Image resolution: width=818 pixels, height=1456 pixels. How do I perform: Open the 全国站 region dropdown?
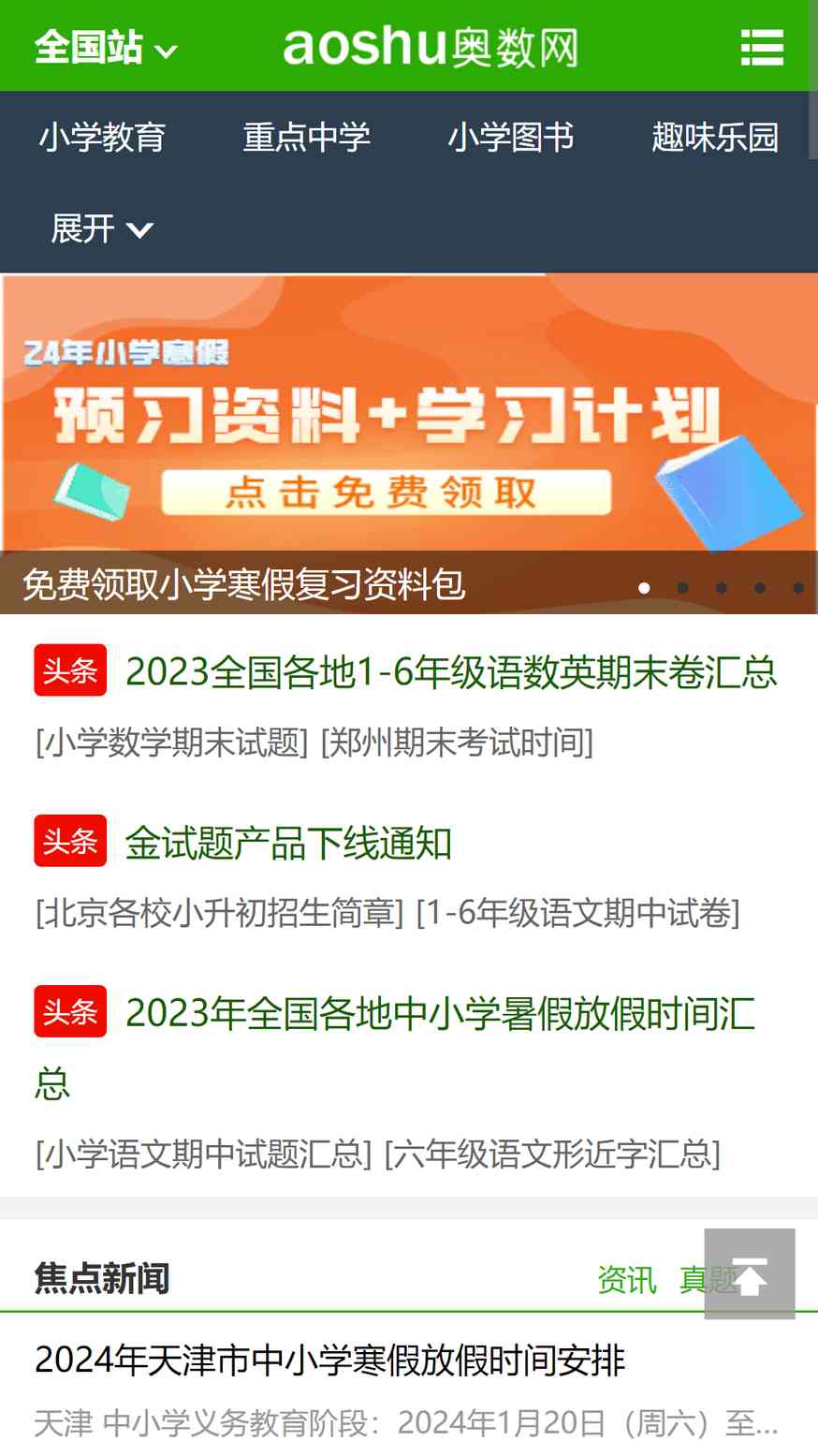(106, 47)
